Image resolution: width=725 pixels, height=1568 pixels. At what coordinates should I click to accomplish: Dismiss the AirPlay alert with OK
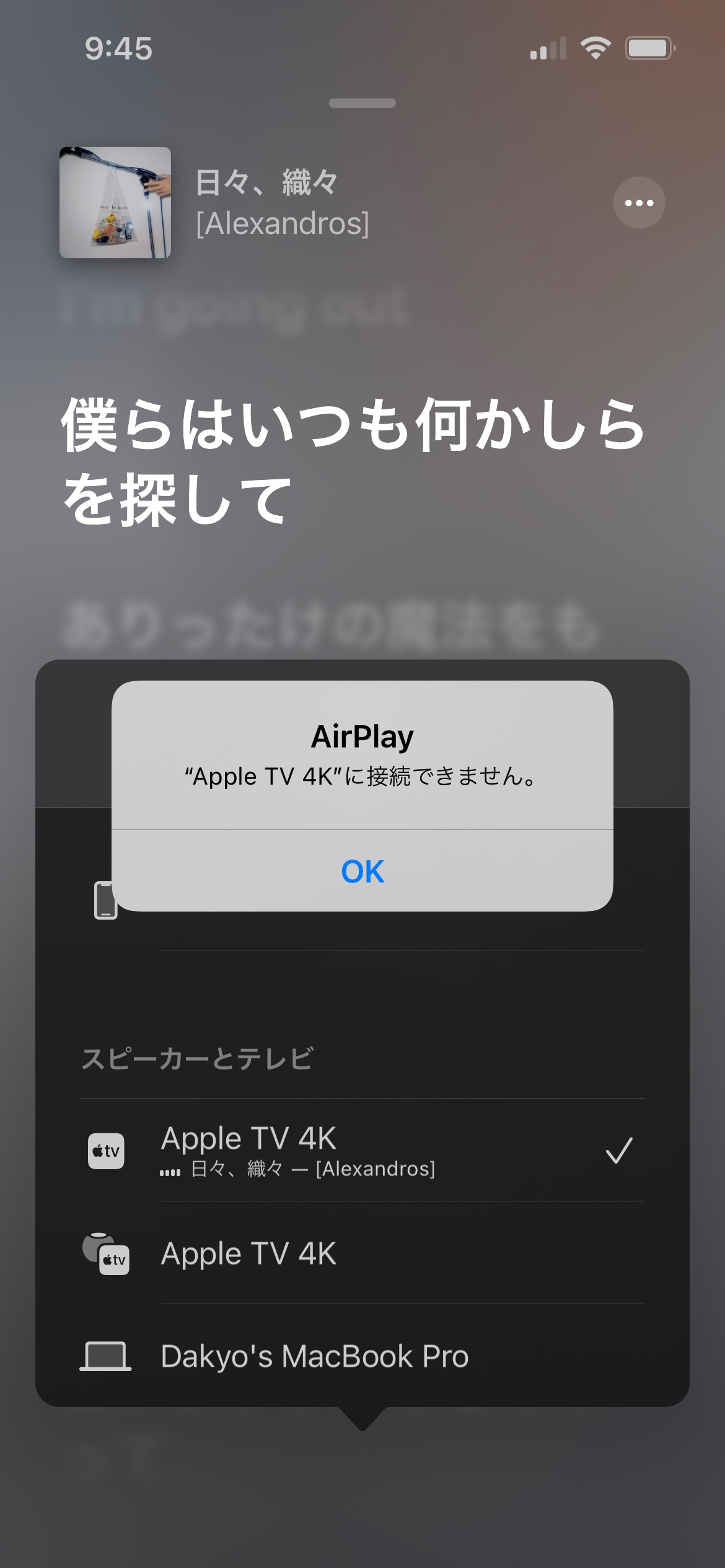pos(362,871)
